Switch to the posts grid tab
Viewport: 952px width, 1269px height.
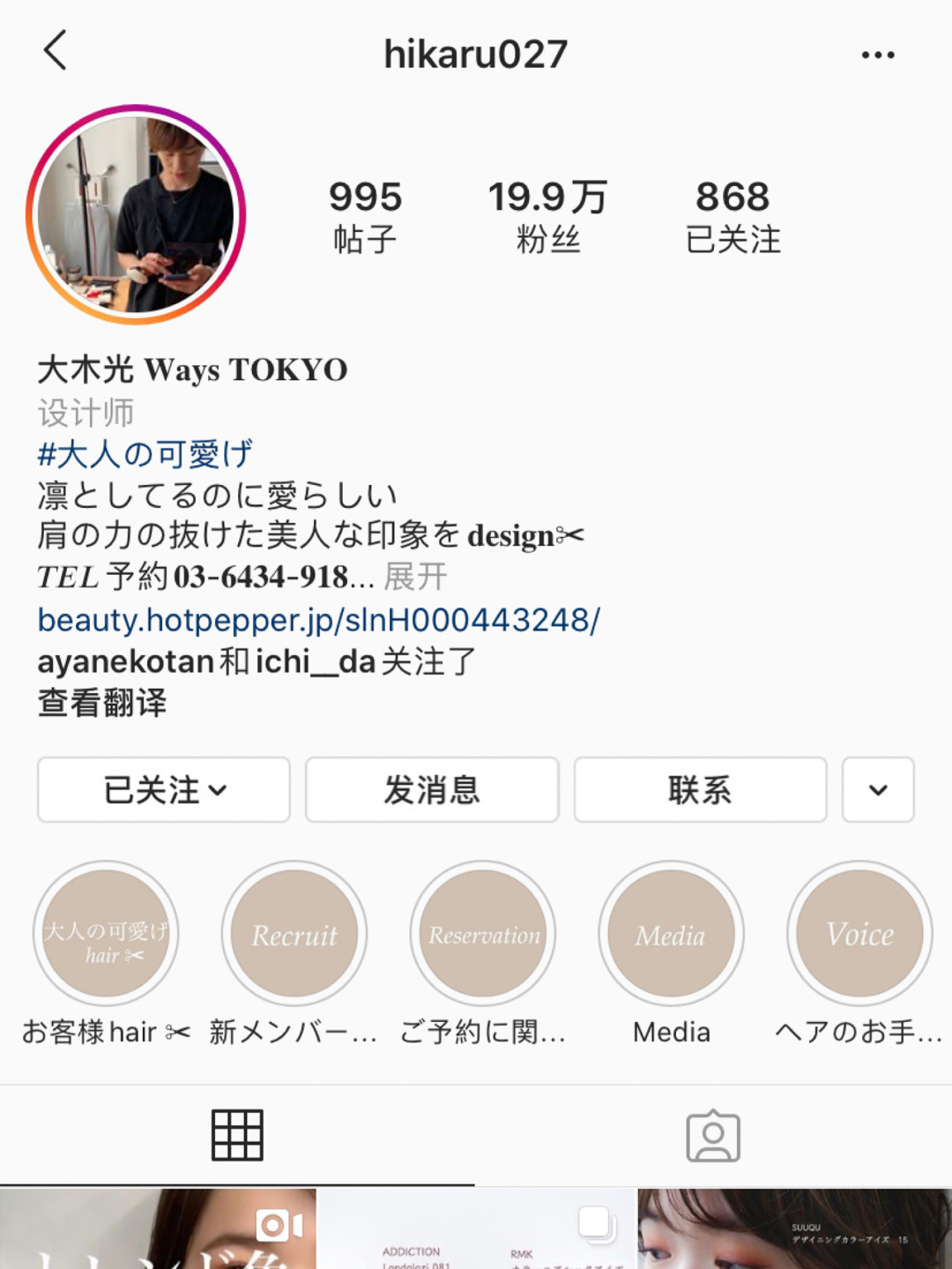coord(237,1135)
